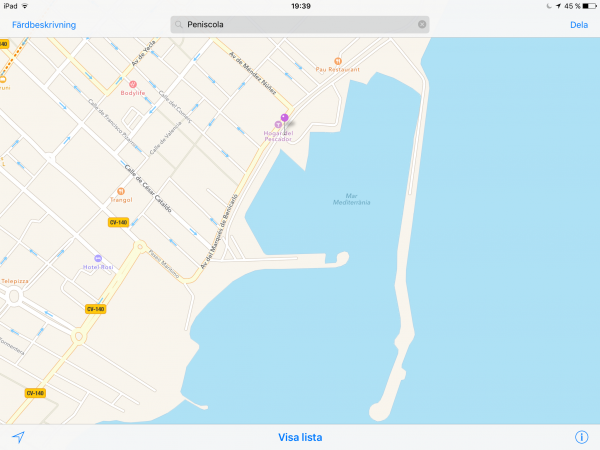Select Irangol on the map
The height and width of the screenshot is (450, 600).
click(121, 190)
